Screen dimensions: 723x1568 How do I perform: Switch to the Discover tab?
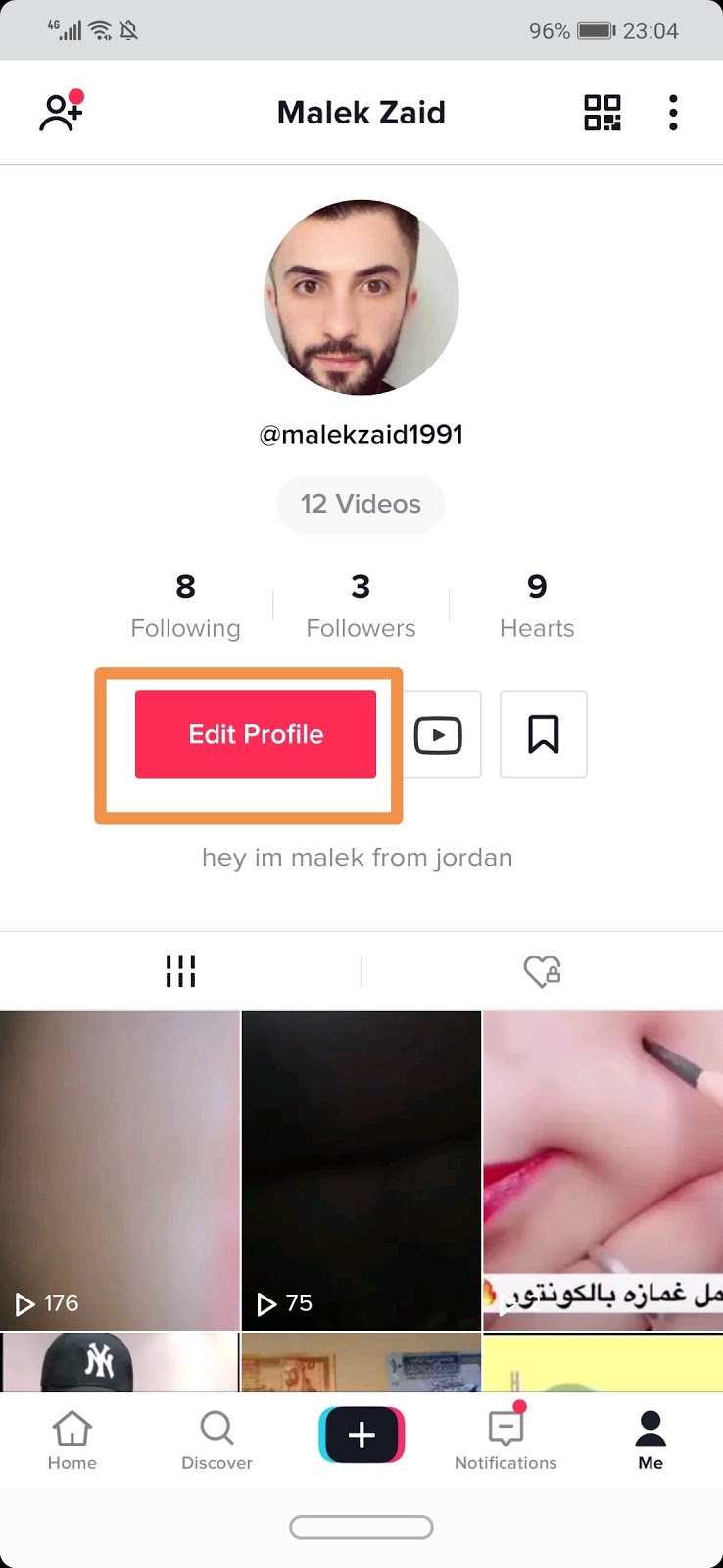point(217,1441)
